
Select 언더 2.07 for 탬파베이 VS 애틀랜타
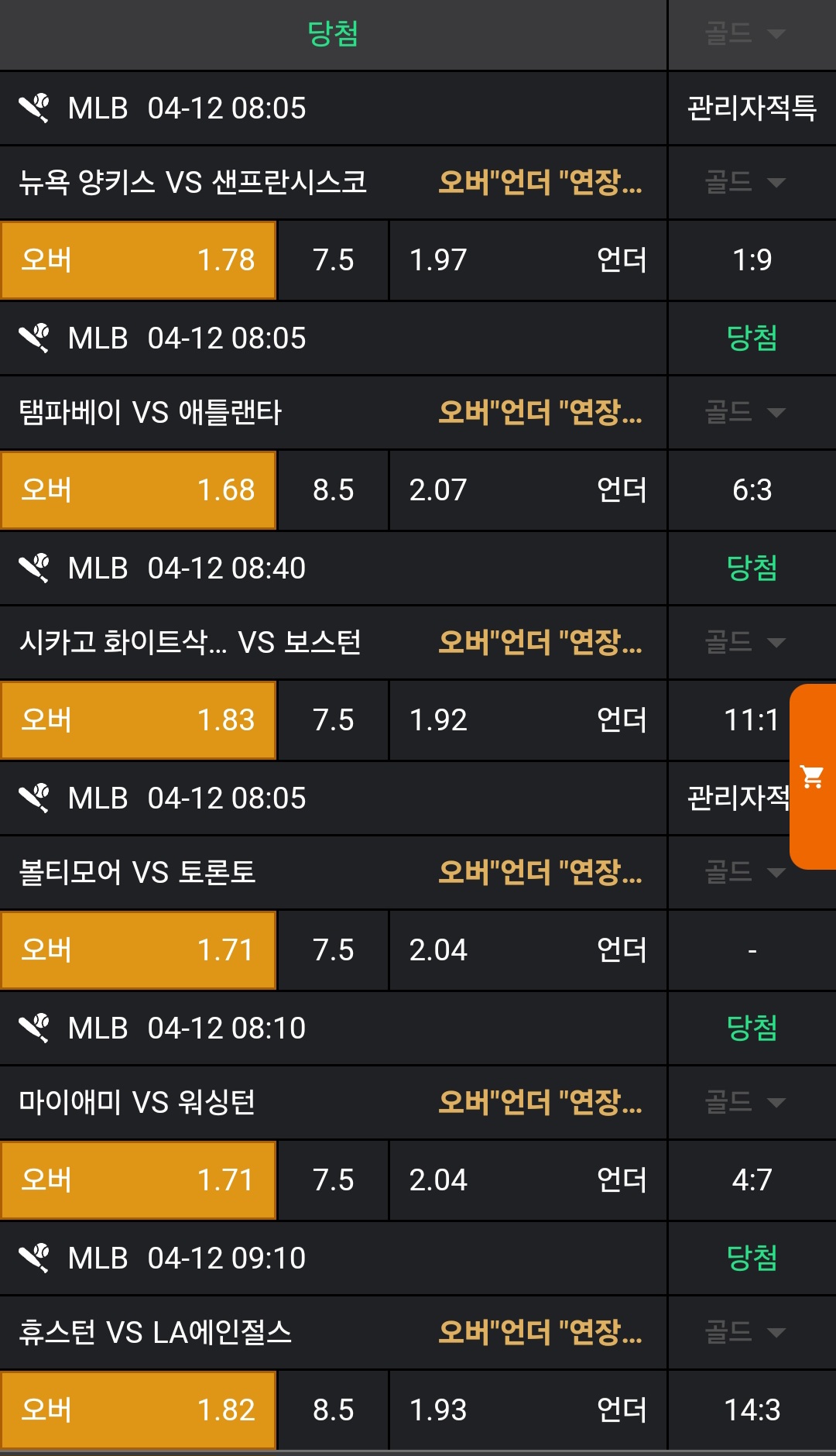[527, 490]
